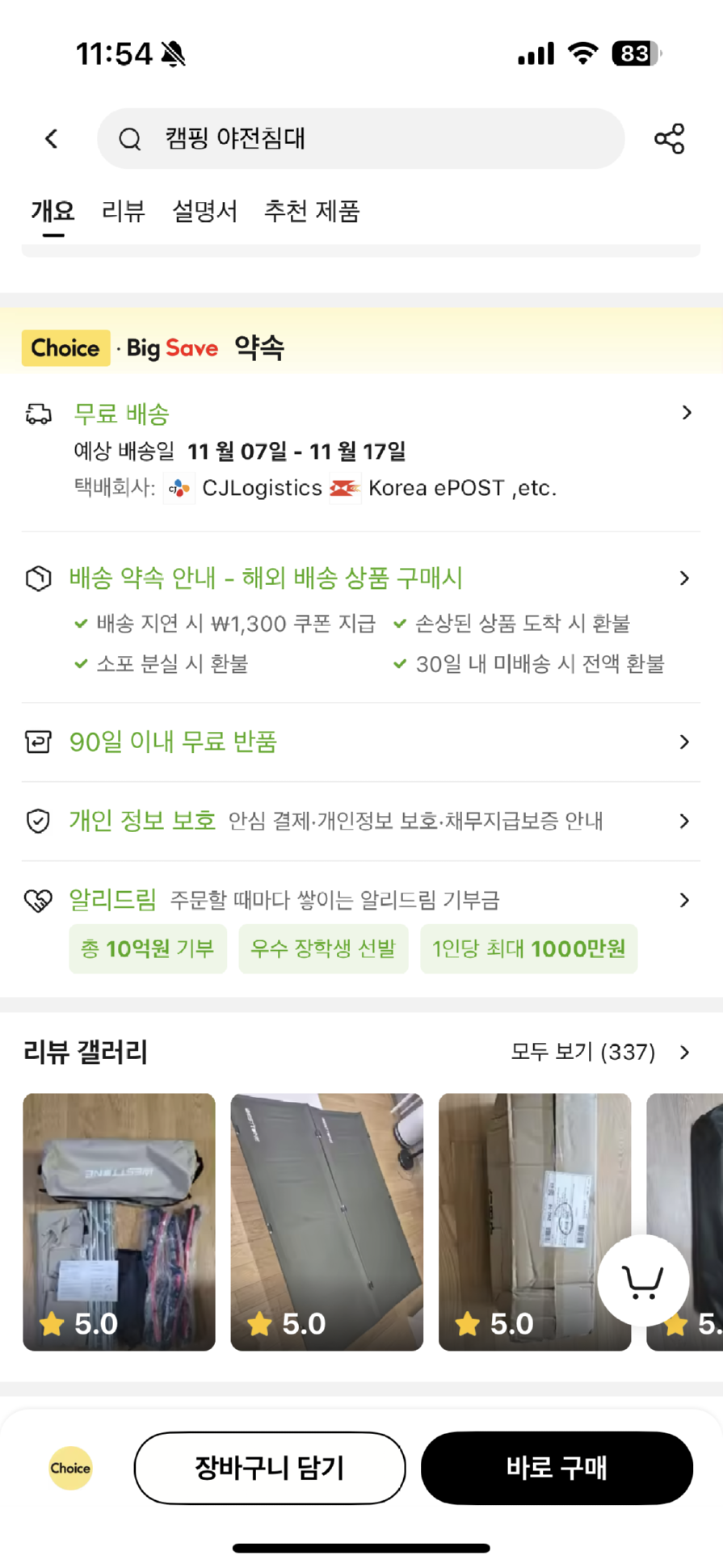Switch to the 추천 제품 tab

312,212
